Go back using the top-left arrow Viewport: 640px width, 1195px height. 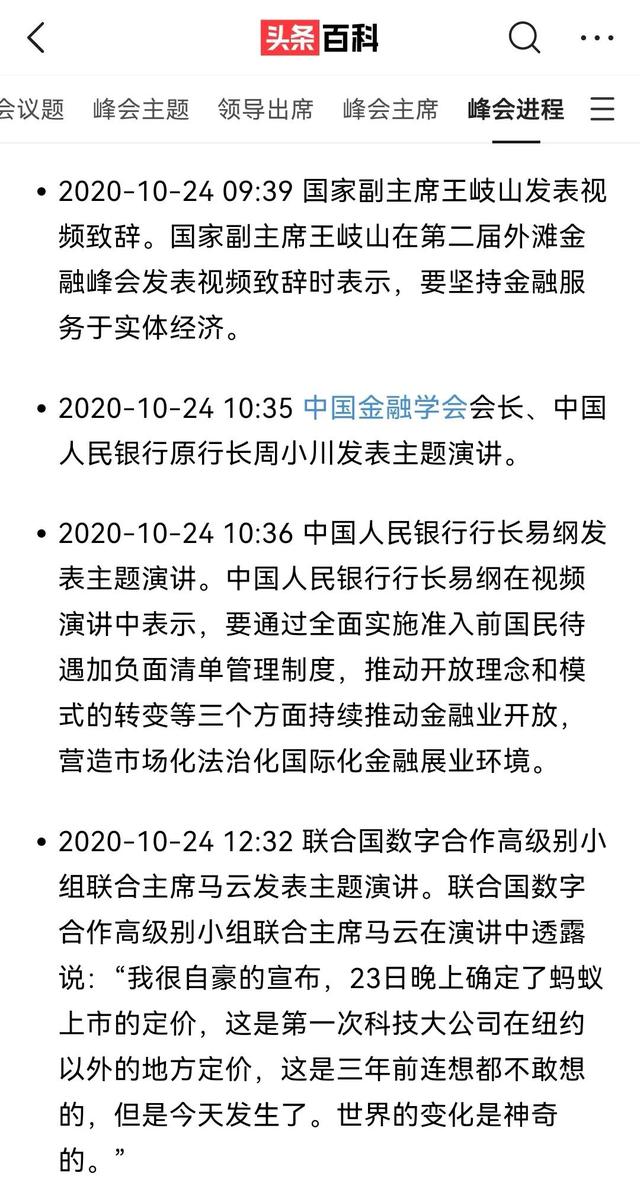[x=36, y=39]
